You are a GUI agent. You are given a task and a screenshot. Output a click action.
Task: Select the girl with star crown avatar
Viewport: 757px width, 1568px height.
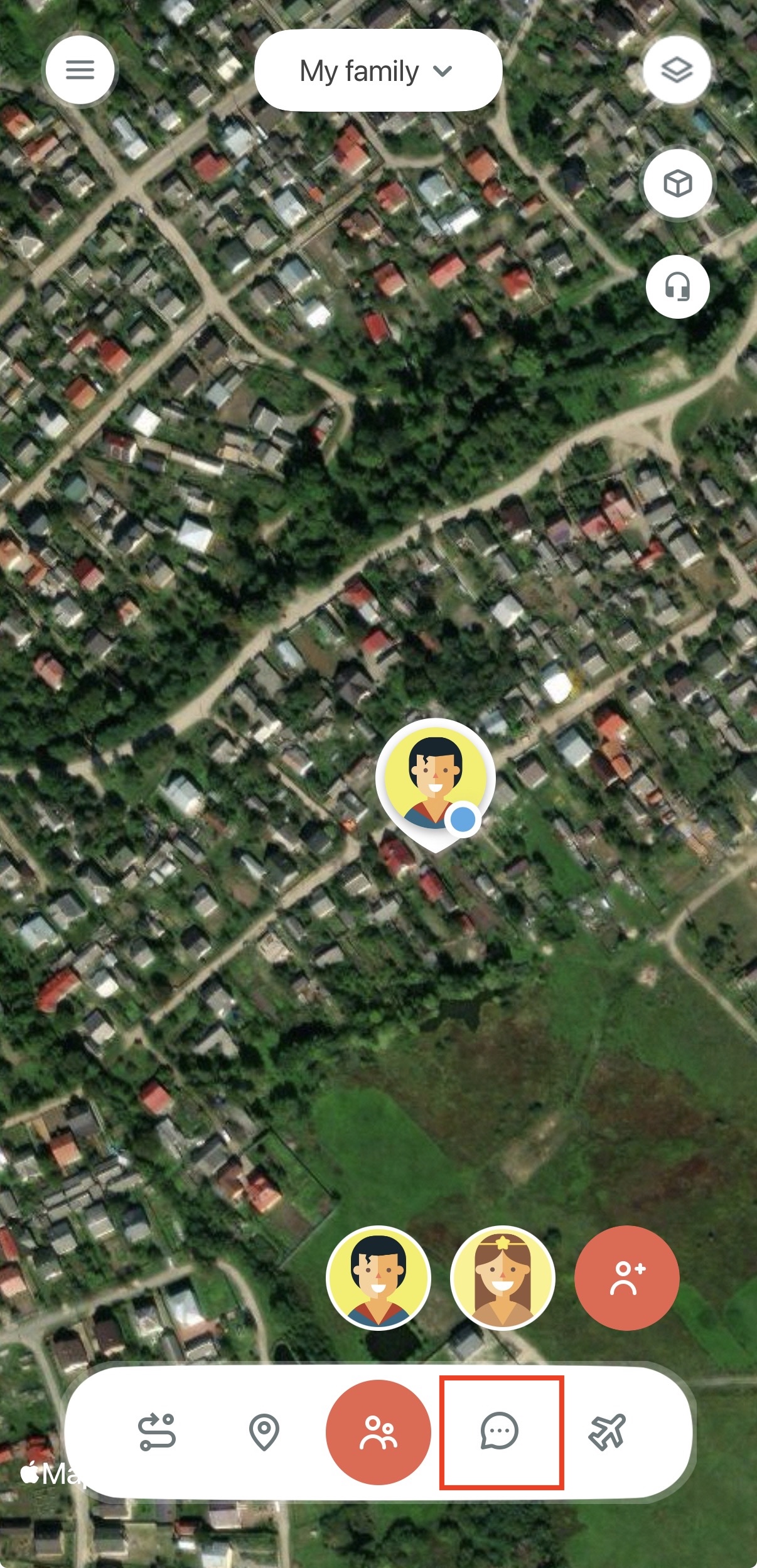point(503,1278)
